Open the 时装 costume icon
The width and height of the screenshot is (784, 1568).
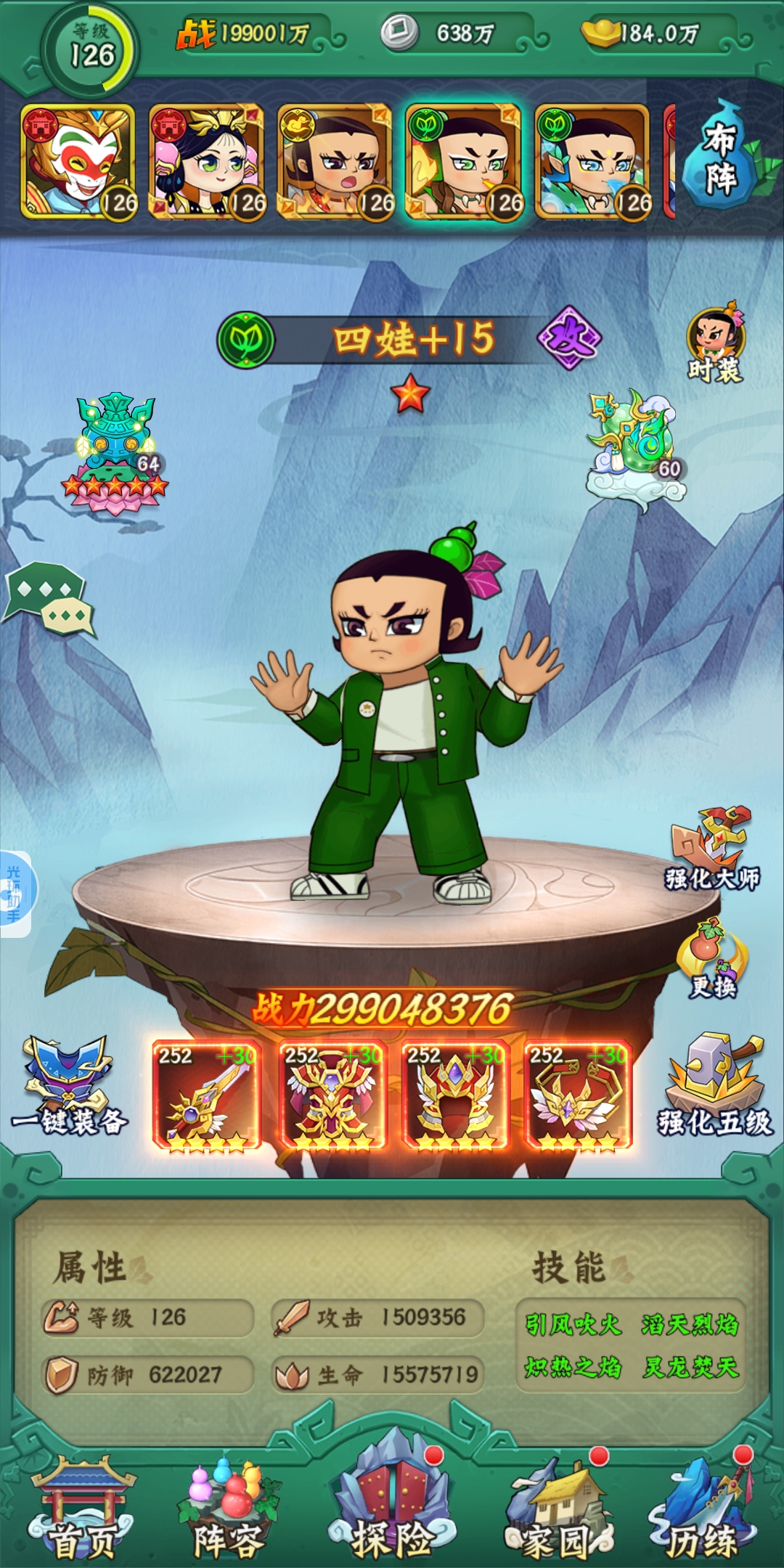pyautogui.click(x=715, y=346)
